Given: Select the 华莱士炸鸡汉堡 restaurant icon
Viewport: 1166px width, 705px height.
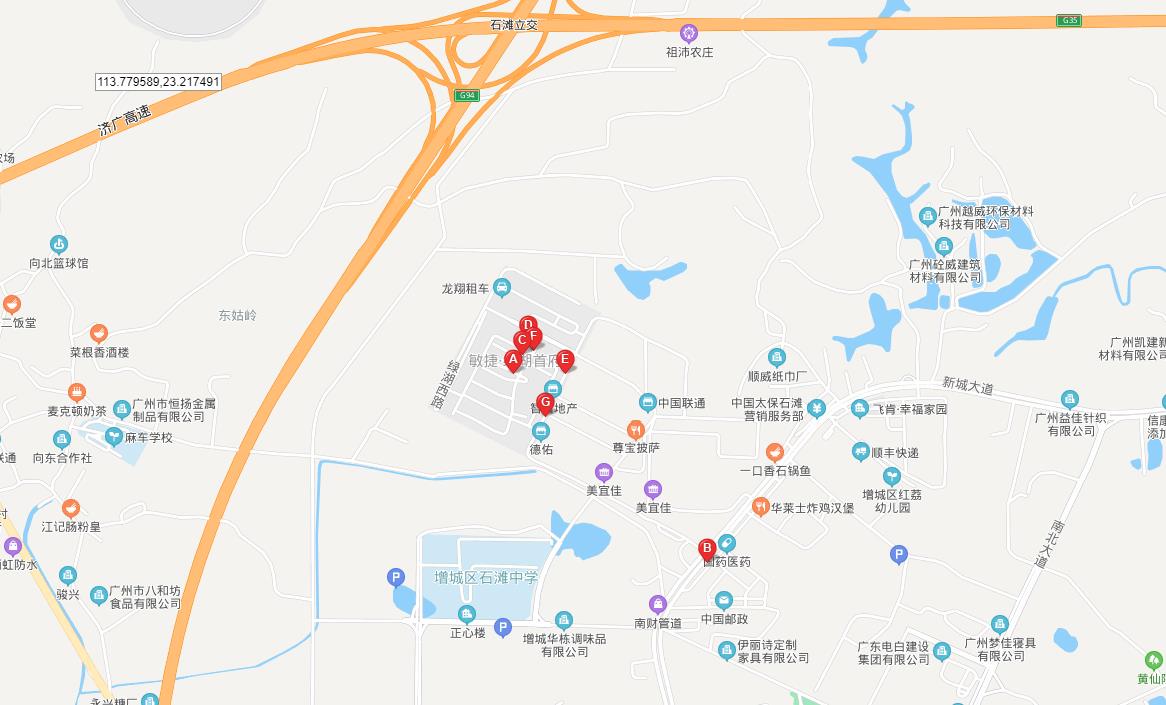Looking at the screenshot, I should click(760, 507).
